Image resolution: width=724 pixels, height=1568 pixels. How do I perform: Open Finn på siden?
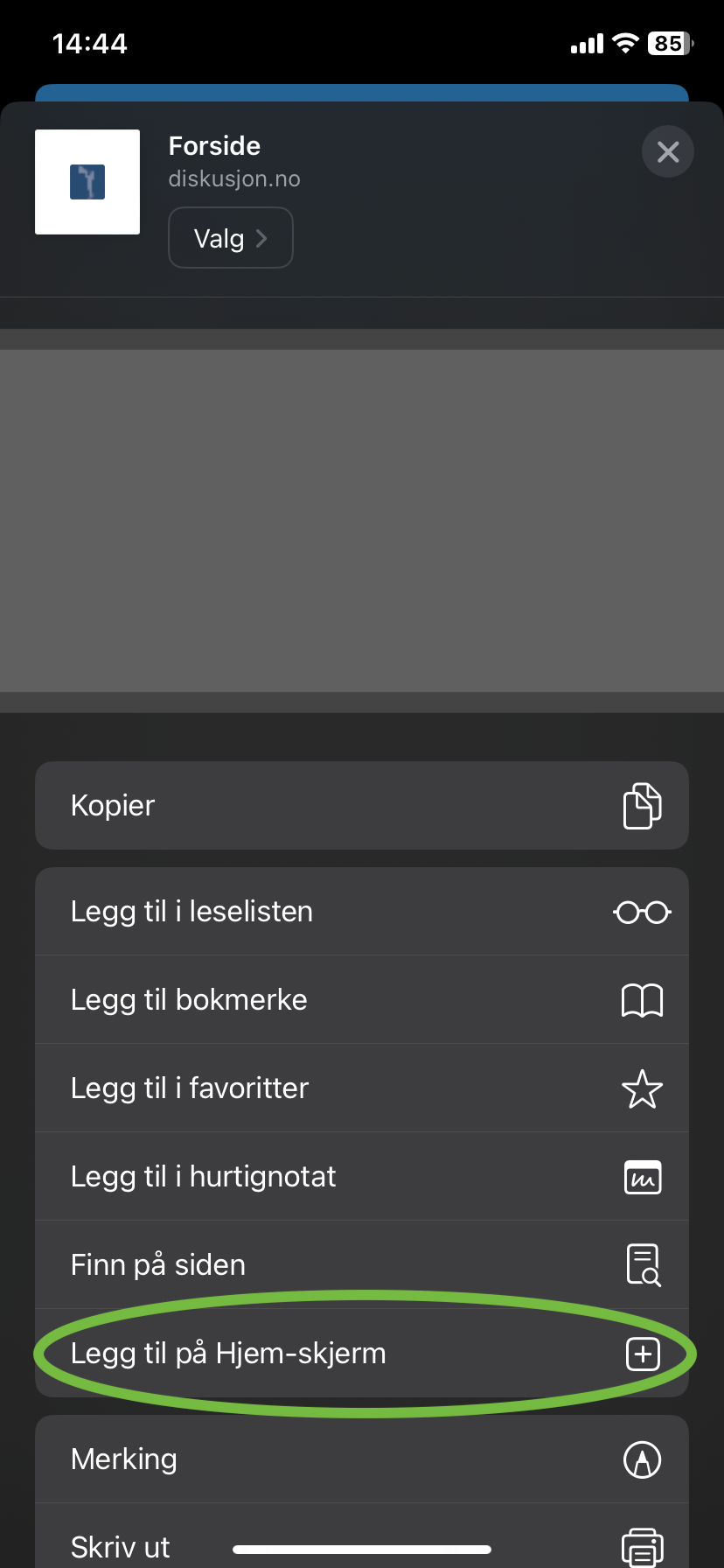click(x=362, y=1265)
